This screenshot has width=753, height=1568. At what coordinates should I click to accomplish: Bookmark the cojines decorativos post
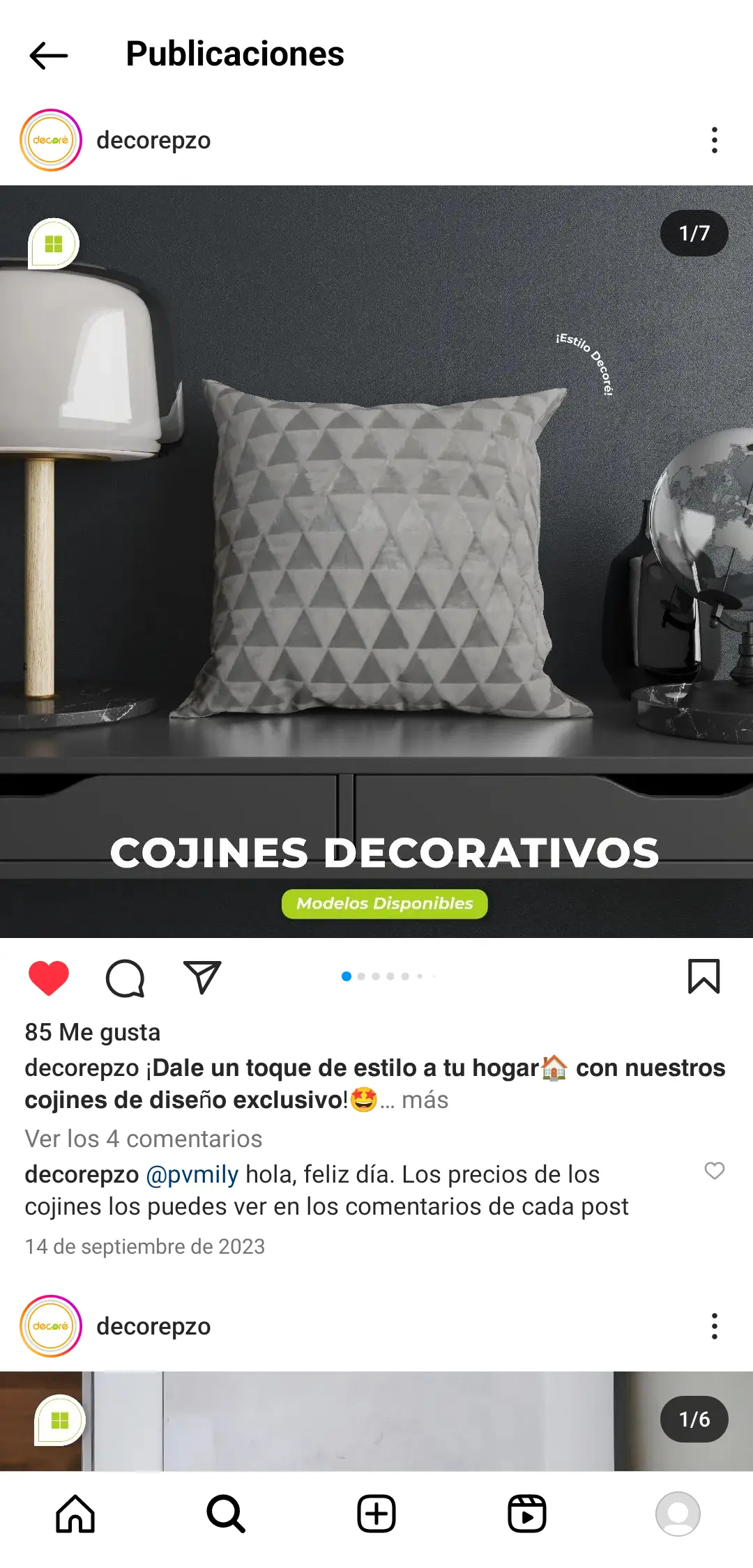pos(703,976)
